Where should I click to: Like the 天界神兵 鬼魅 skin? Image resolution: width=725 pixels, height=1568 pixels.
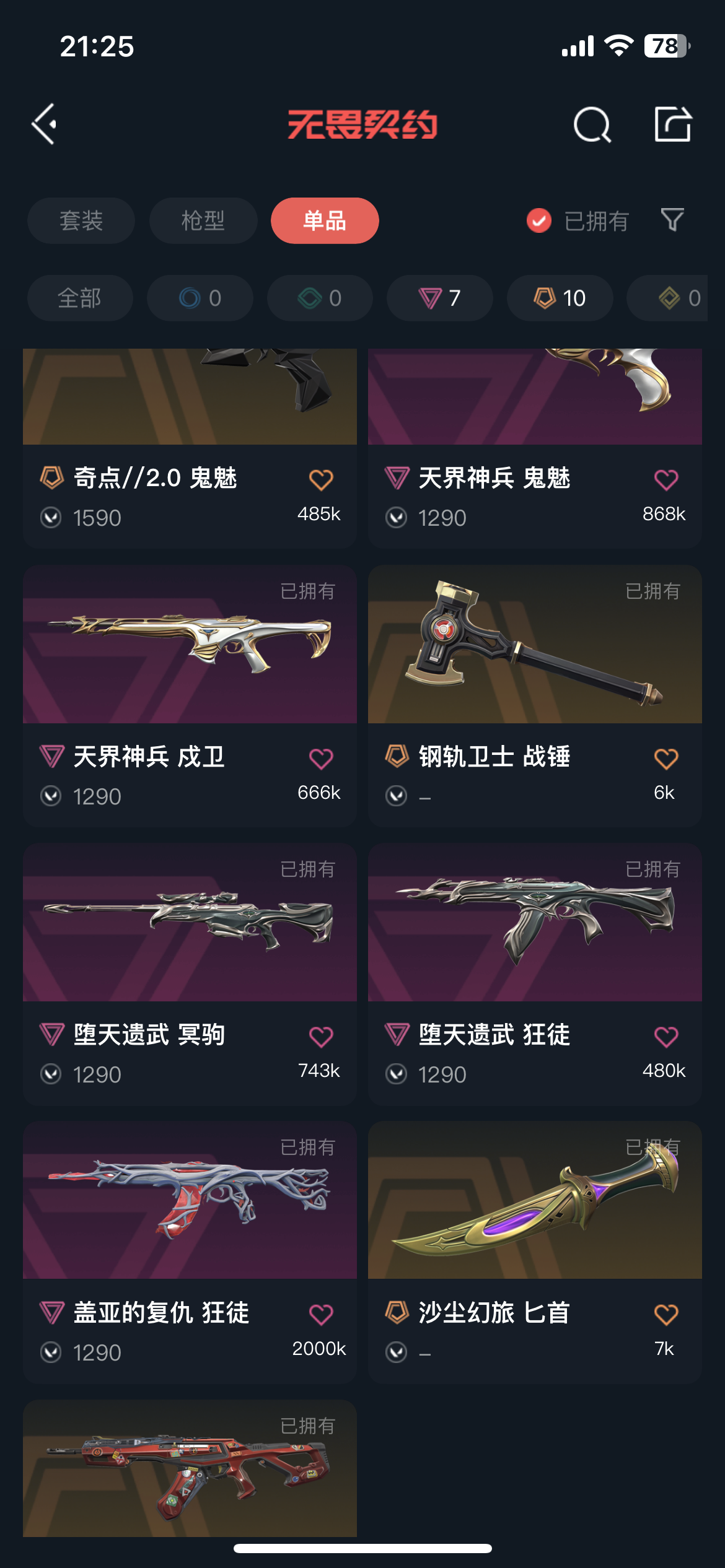[x=666, y=479]
